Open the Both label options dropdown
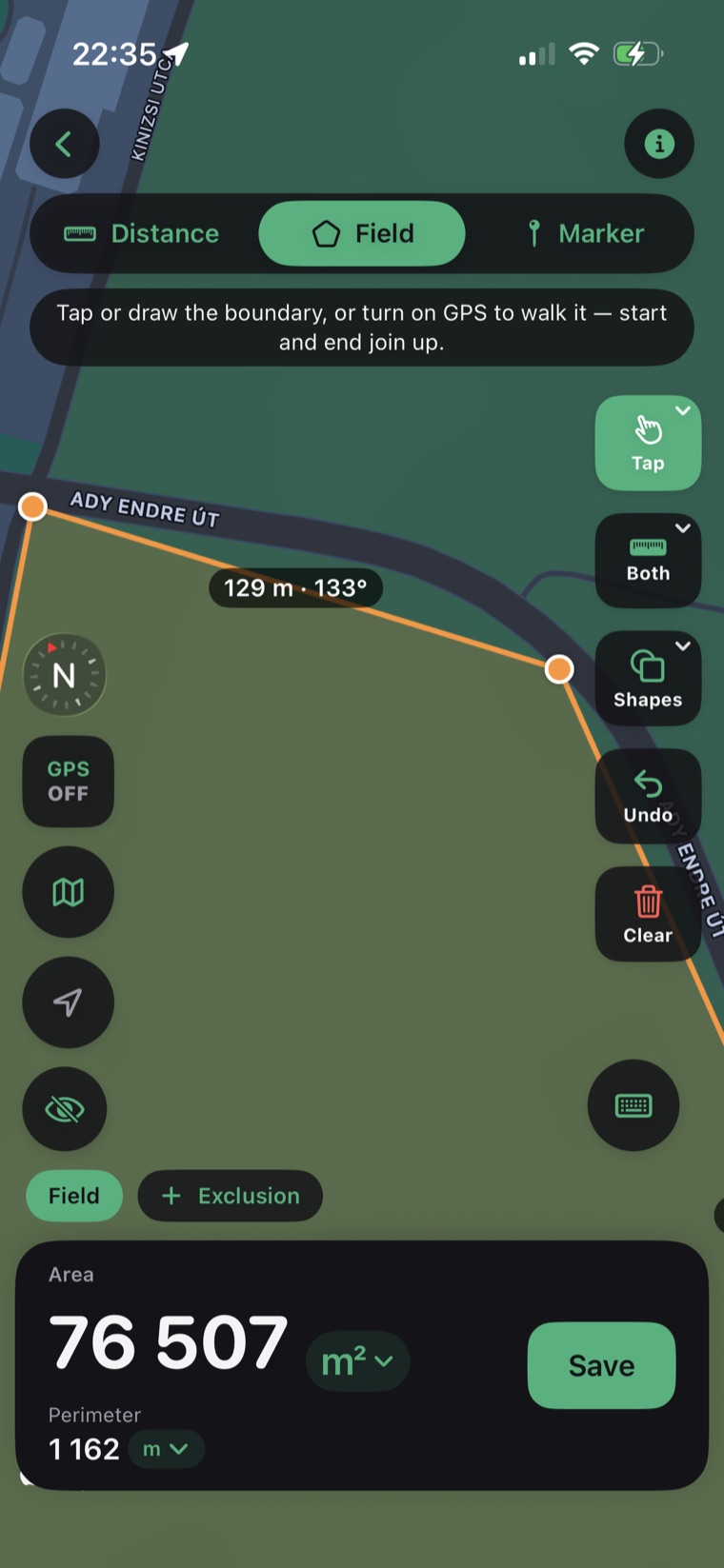Screen dimensions: 724x1568 648,561
